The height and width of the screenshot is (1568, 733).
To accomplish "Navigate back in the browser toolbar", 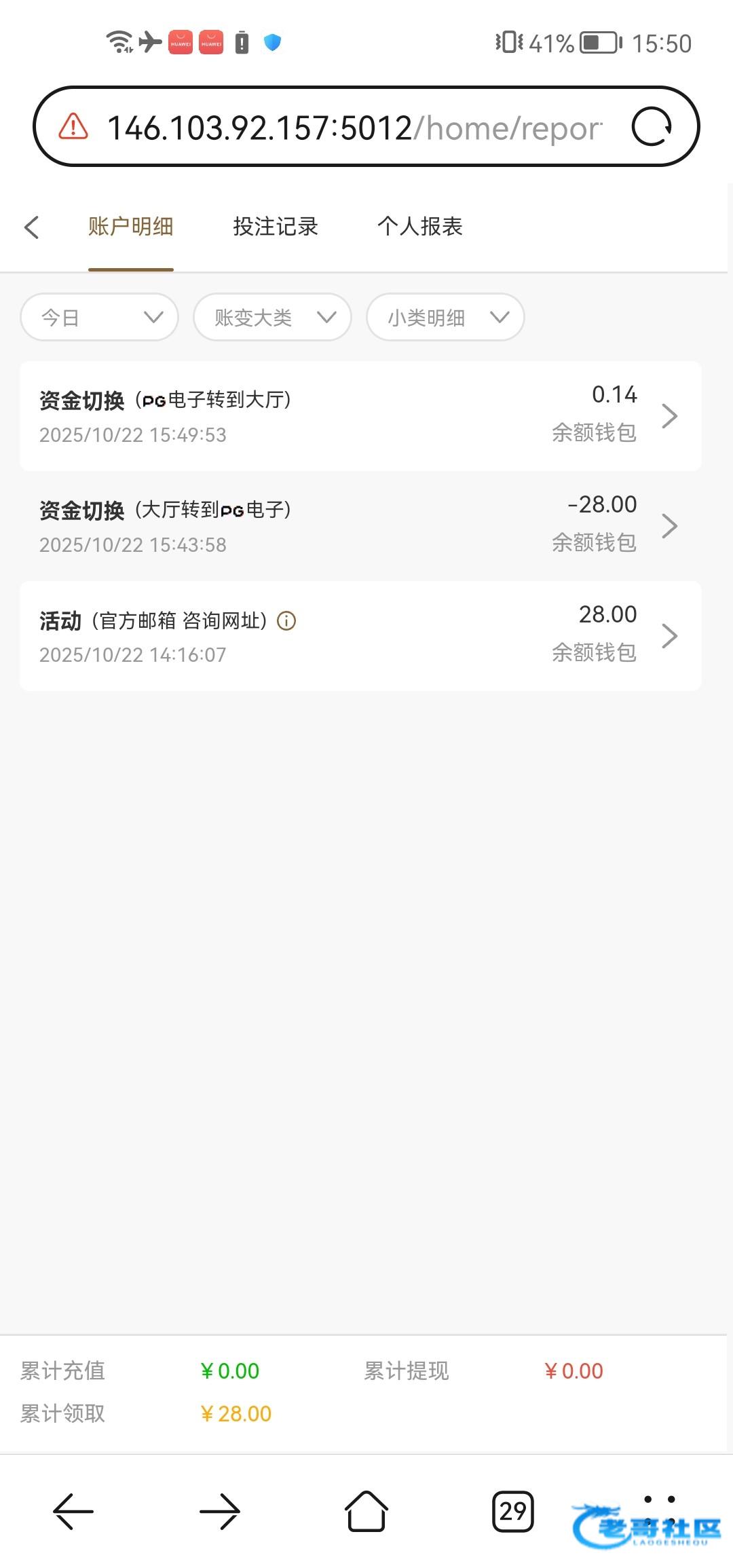I will 73,1511.
